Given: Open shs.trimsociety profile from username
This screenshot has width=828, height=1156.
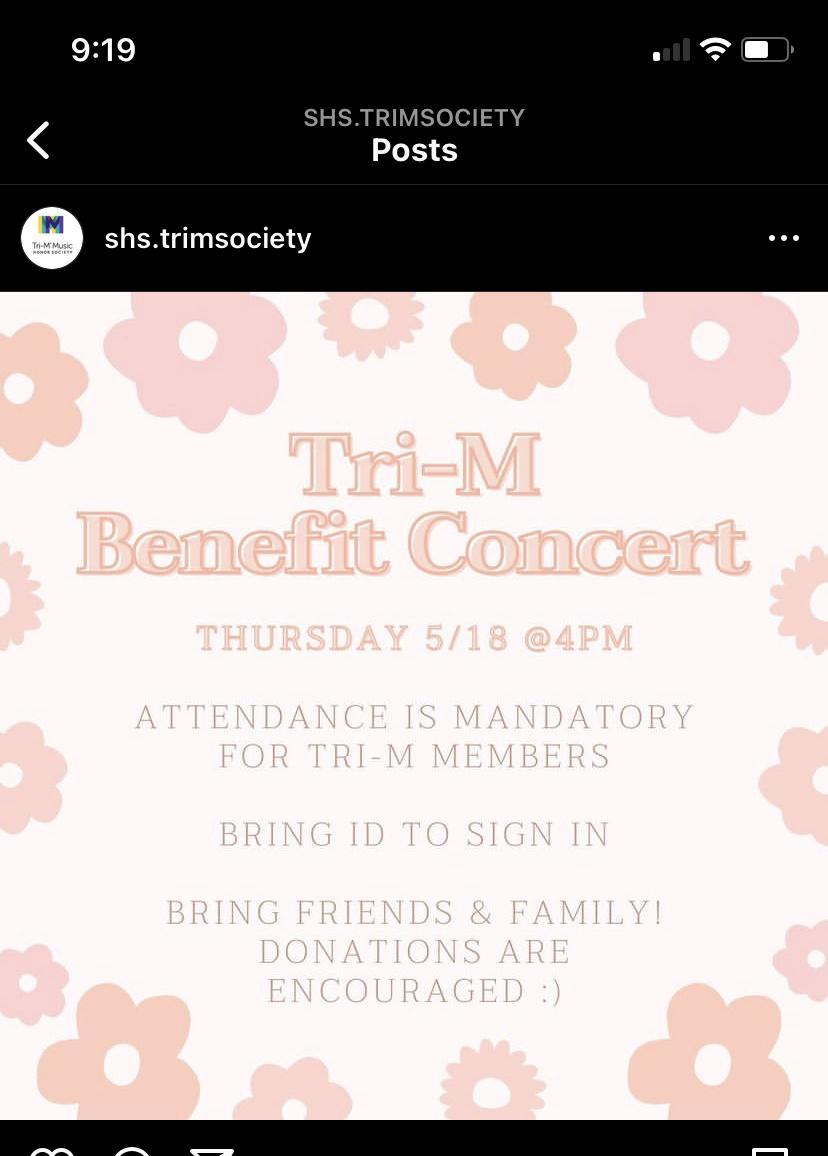Looking at the screenshot, I should pyautogui.click(x=208, y=239).
